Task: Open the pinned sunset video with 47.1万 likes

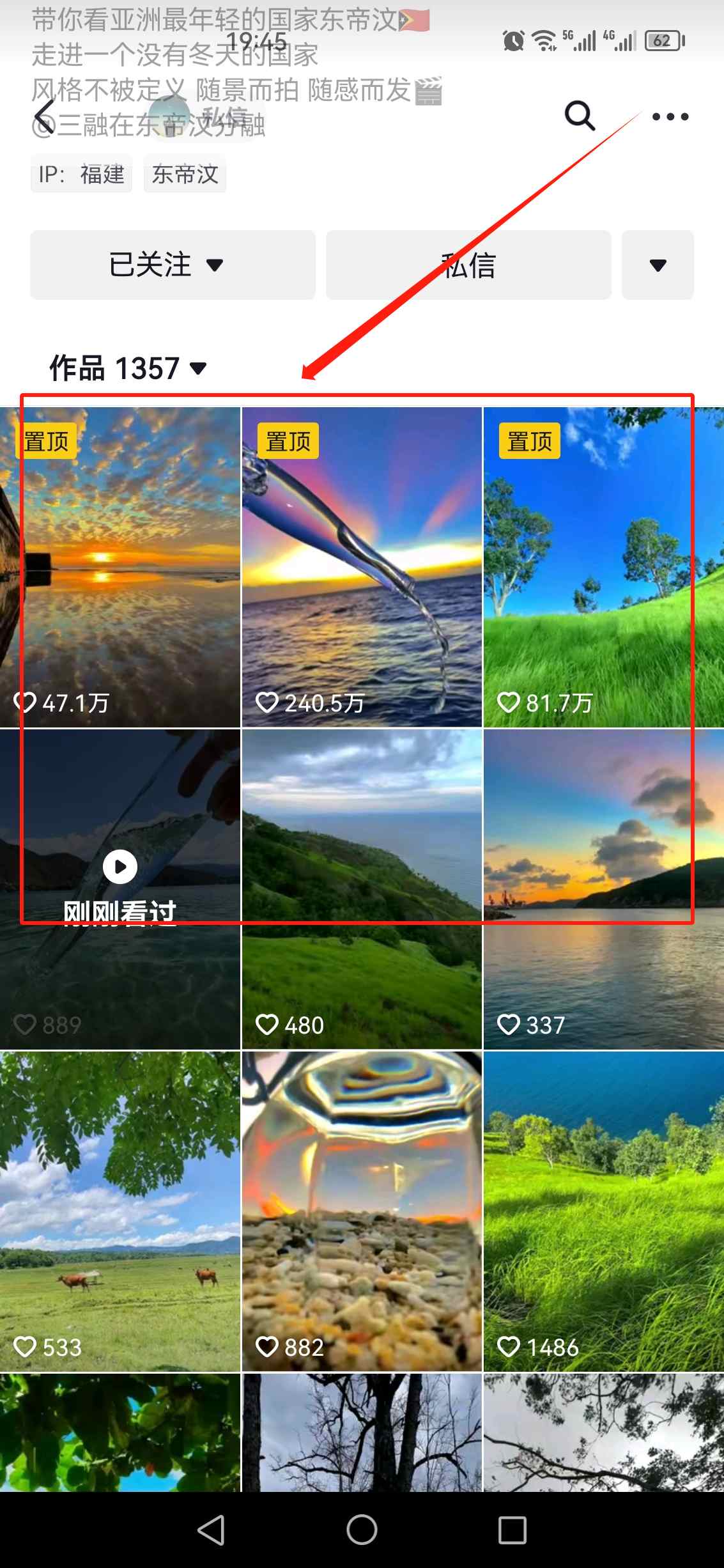Action: (120, 567)
